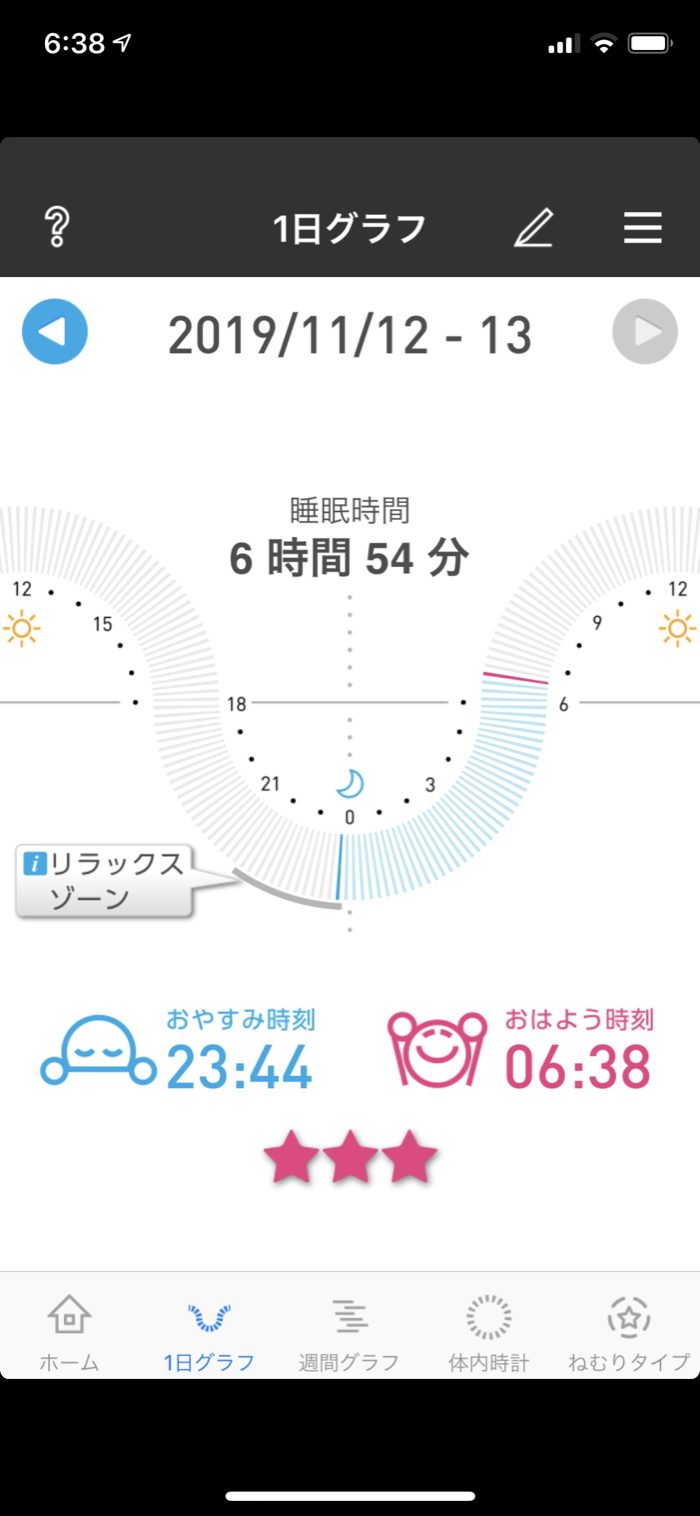This screenshot has height=1516, width=700.
Task: Switch to the 週間グラフ tab
Action: click(349, 1332)
